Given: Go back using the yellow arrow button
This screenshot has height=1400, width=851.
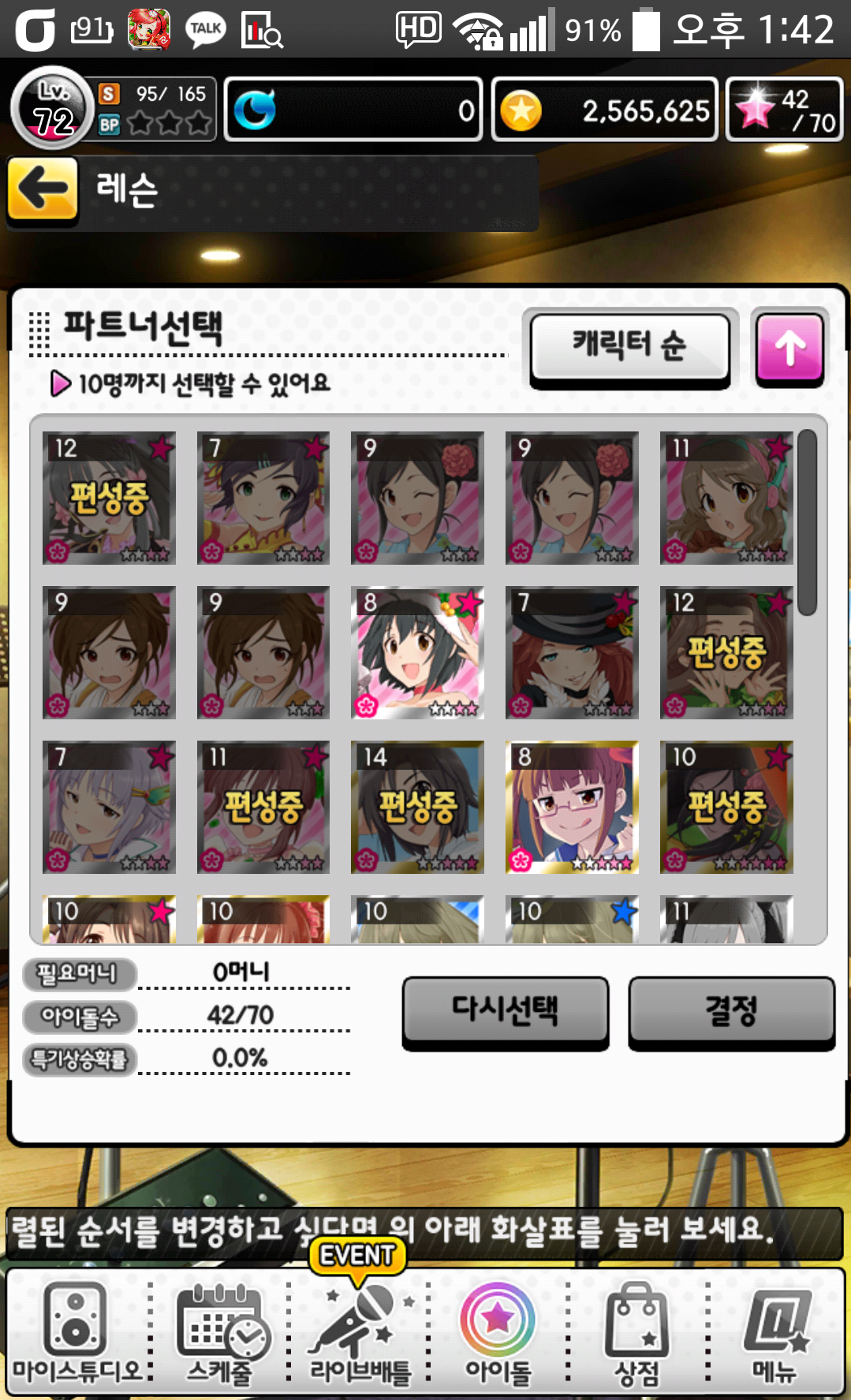Looking at the screenshot, I should pyautogui.click(x=43, y=189).
